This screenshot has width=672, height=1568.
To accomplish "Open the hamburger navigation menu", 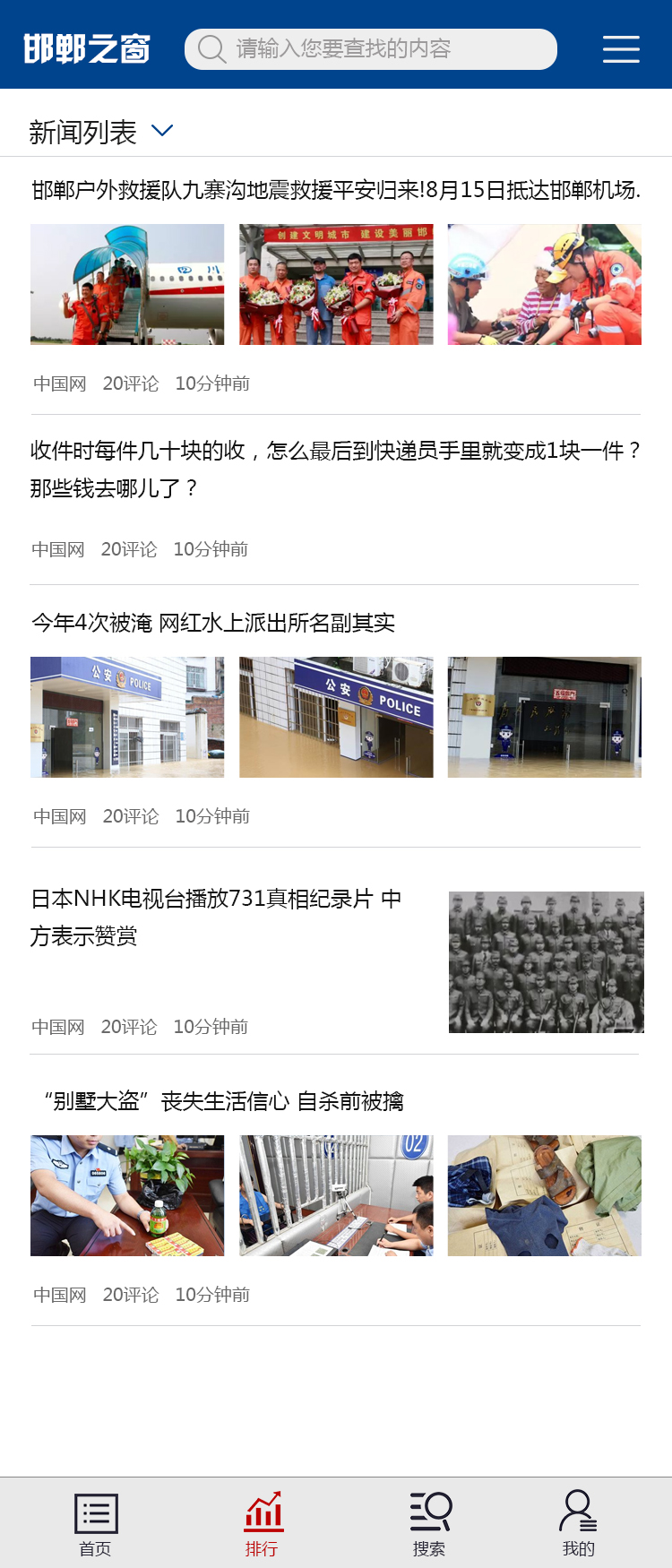I will [621, 49].
